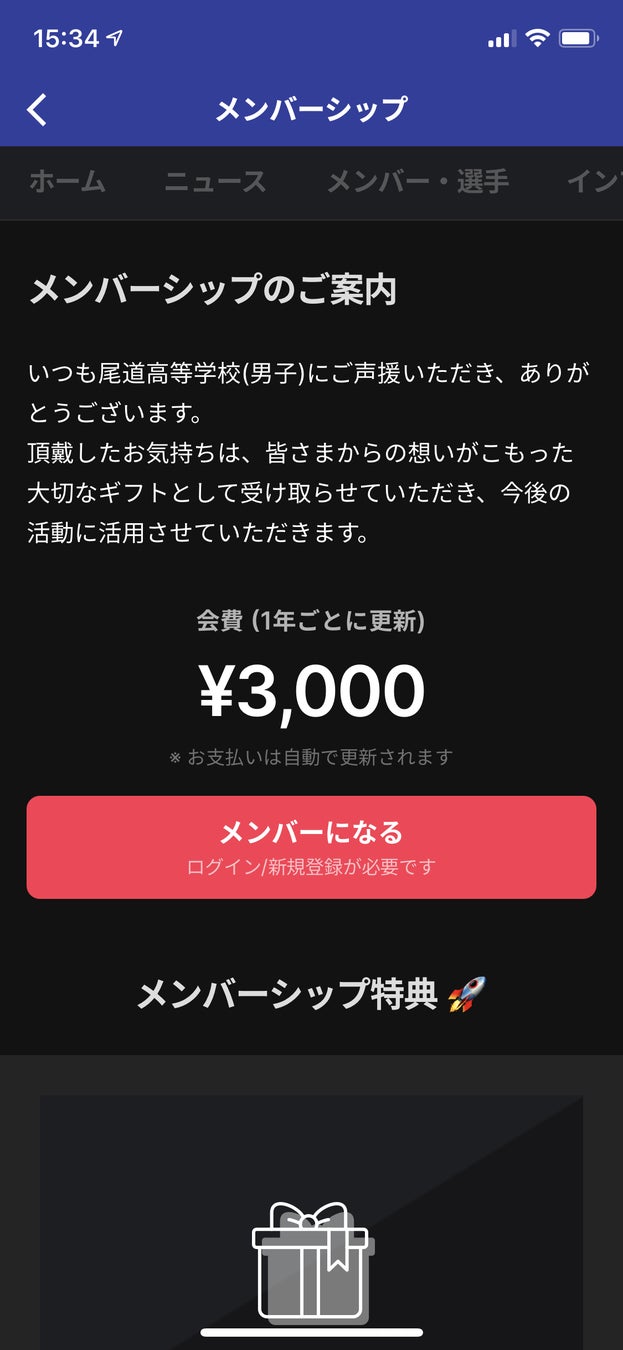This screenshot has height=1350, width=623.
Task: Tap the メンバーになる button
Action: (311, 846)
